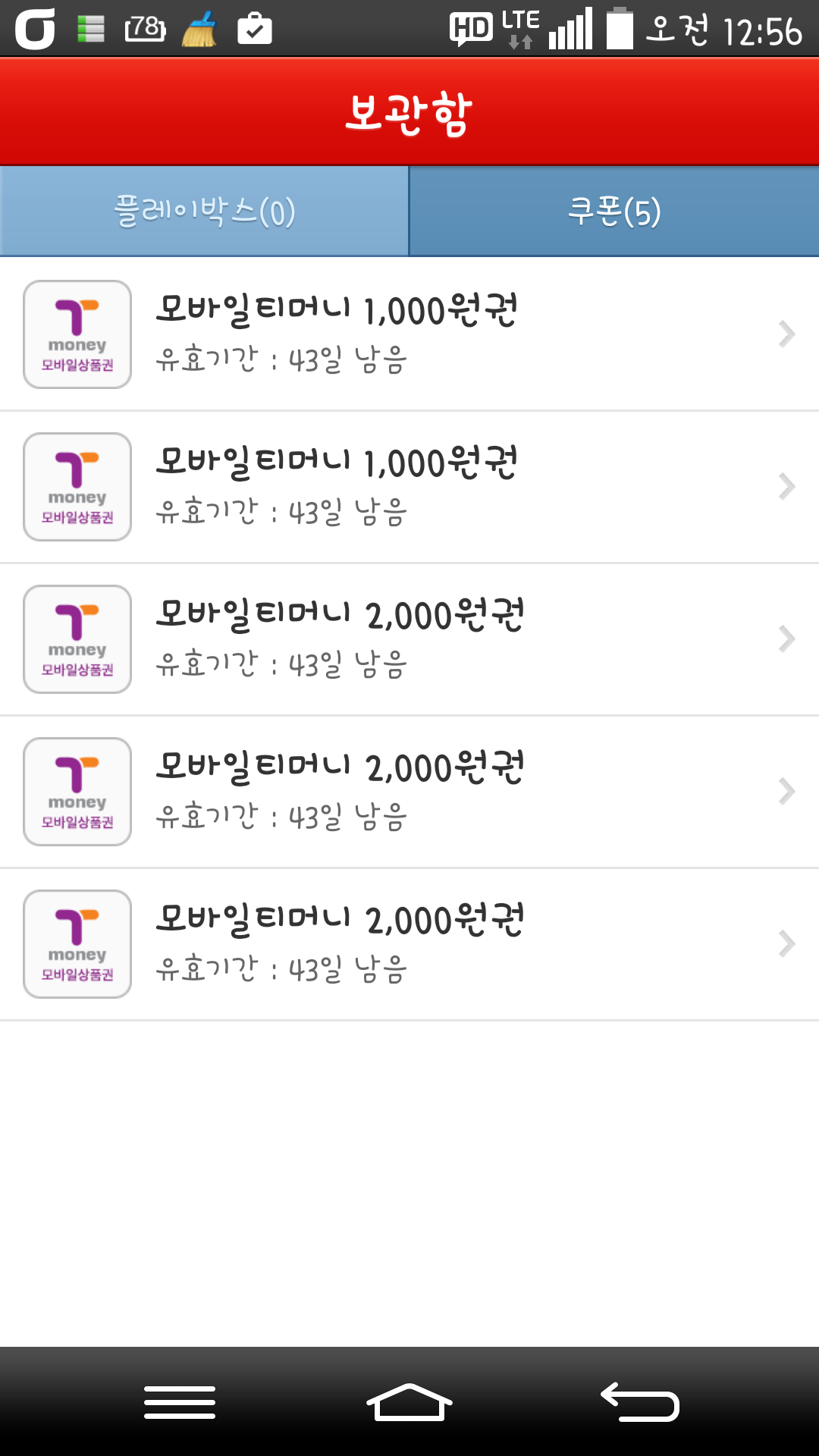Select the 쿠폰(5) tab
This screenshot has height=1456, width=819.
[614, 212]
